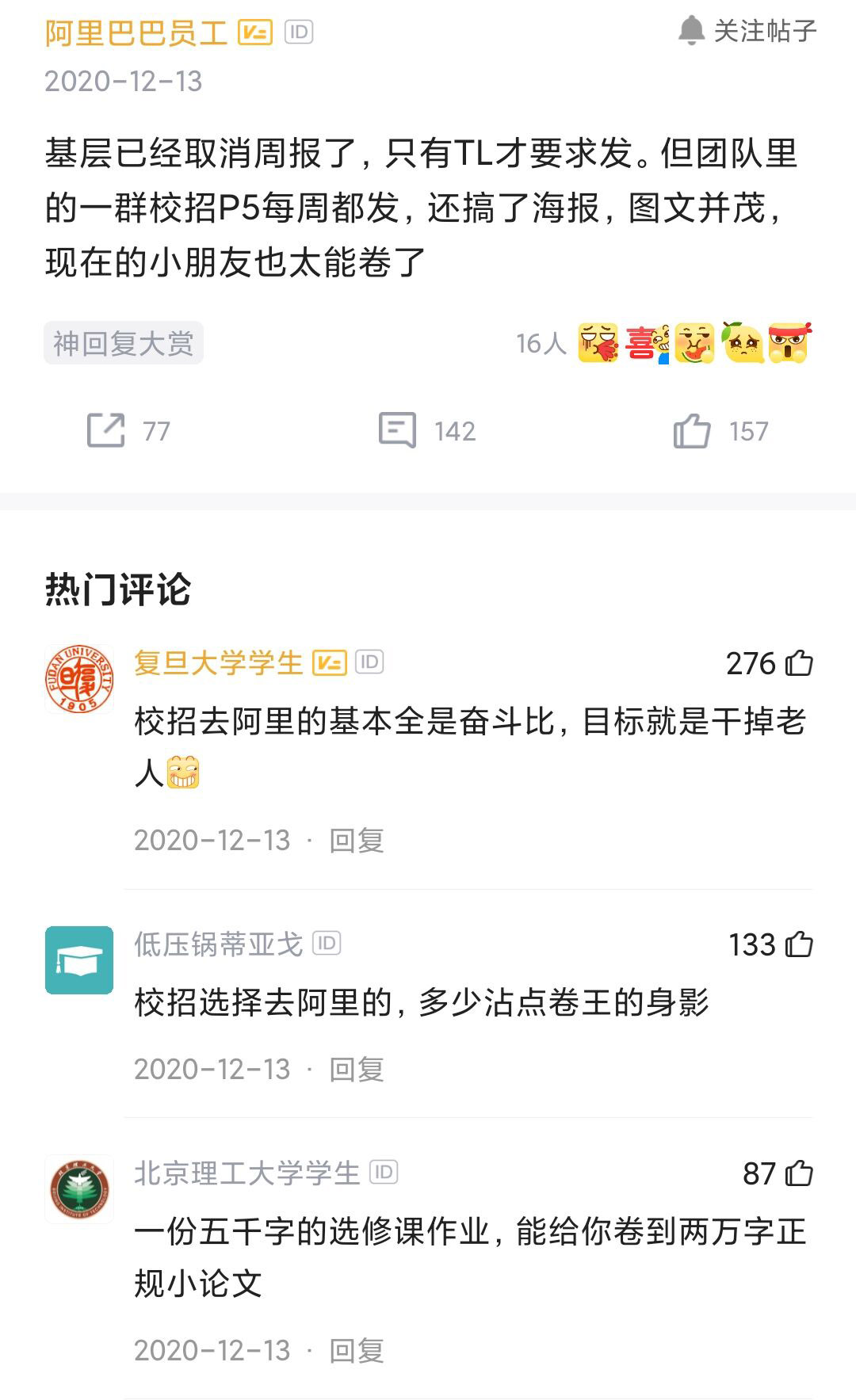Image resolution: width=856 pixels, height=1400 pixels.
Task: Open the 神回复大赏 tag chip
Action: coord(124,343)
